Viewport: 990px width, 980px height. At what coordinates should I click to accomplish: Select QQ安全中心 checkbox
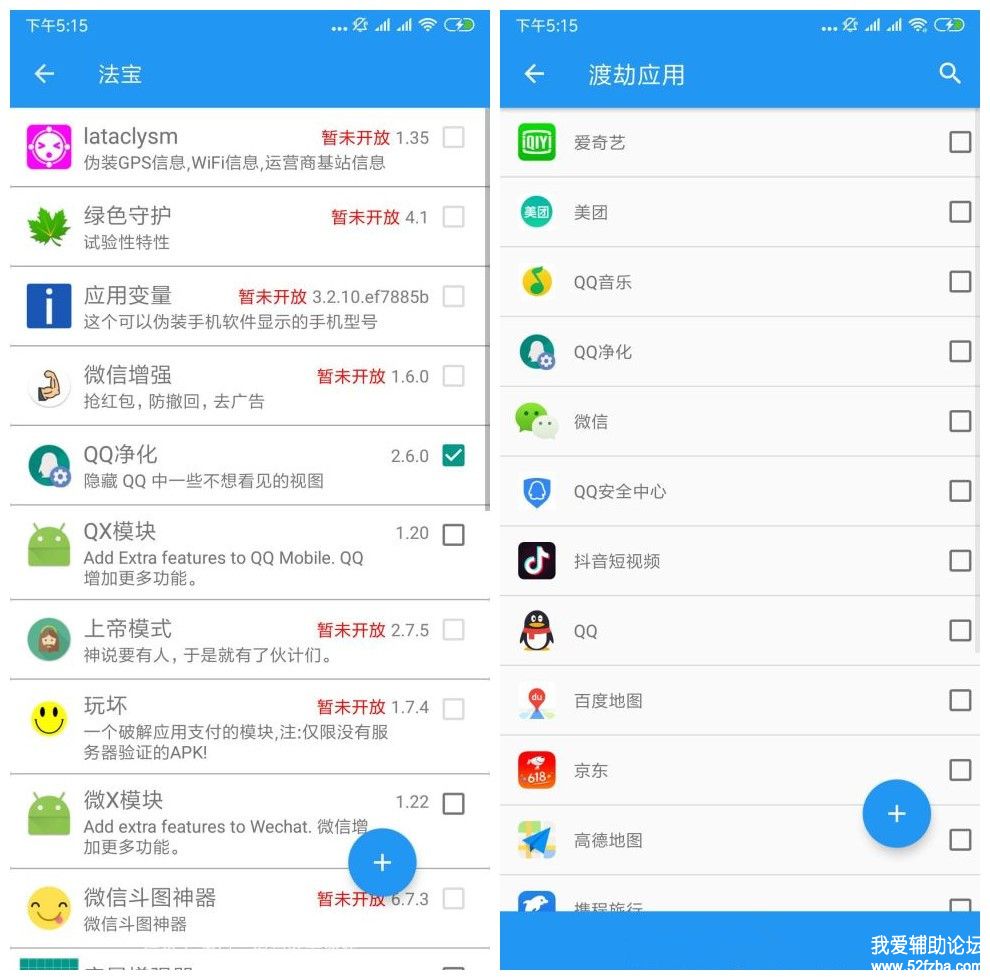click(960, 491)
